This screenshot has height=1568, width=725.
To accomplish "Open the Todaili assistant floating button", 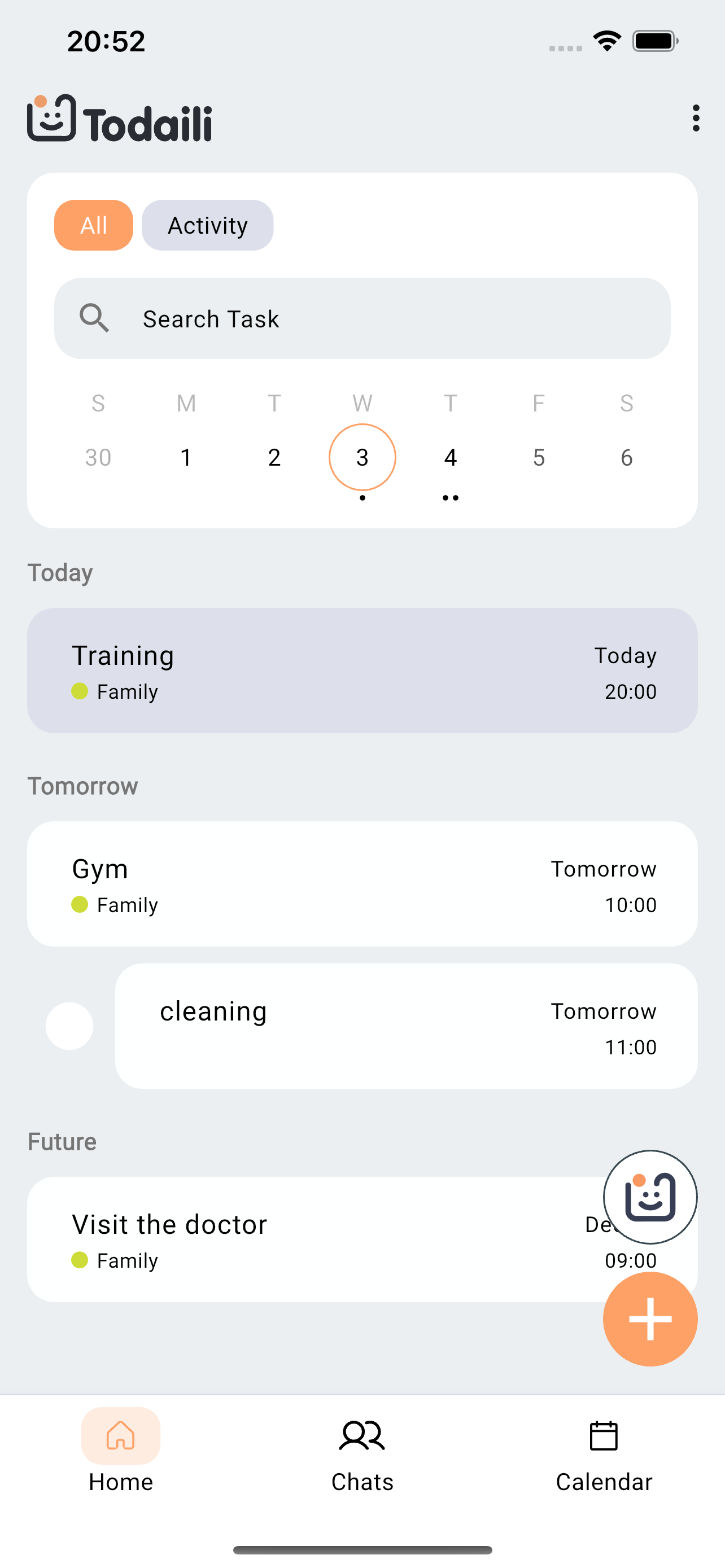I will tap(650, 1197).
